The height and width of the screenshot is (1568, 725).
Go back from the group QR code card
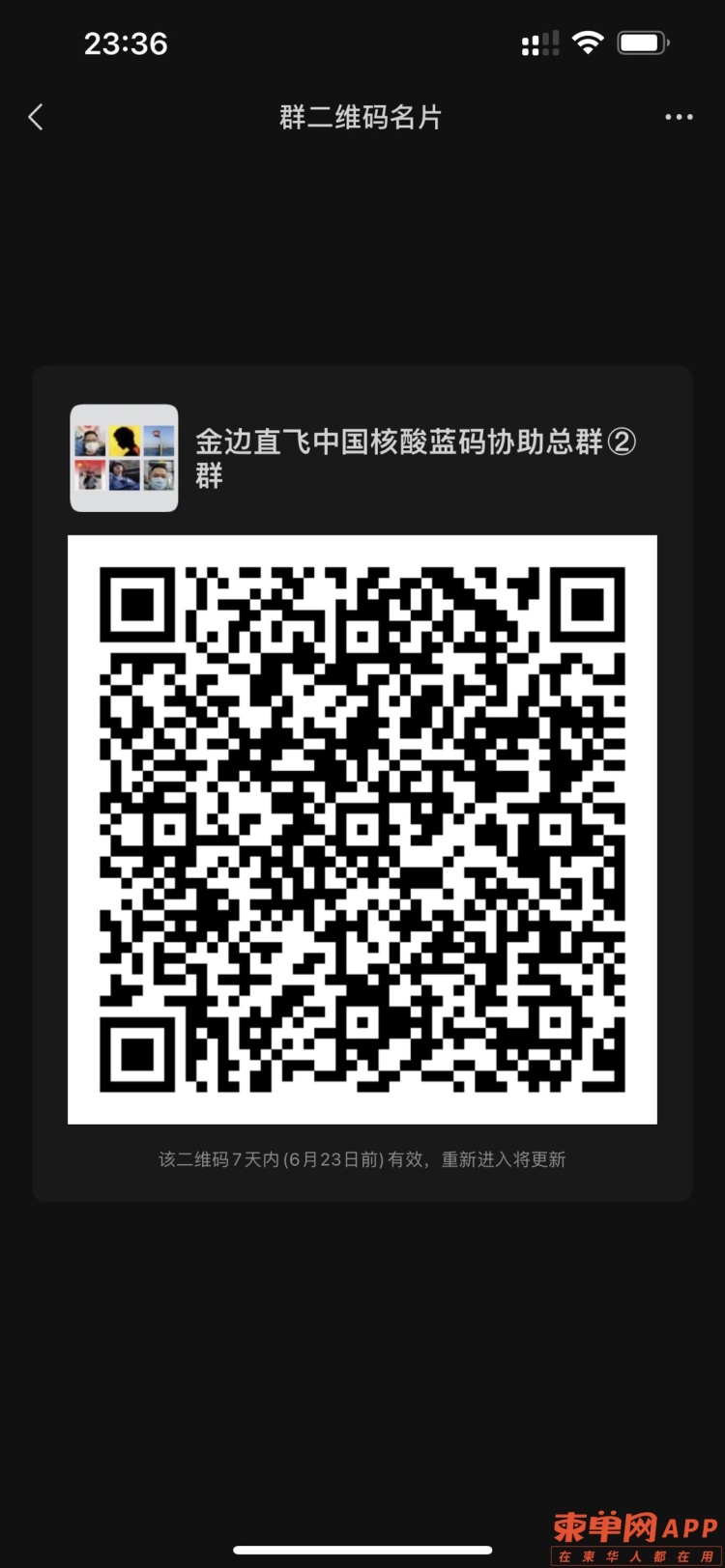[x=37, y=118]
